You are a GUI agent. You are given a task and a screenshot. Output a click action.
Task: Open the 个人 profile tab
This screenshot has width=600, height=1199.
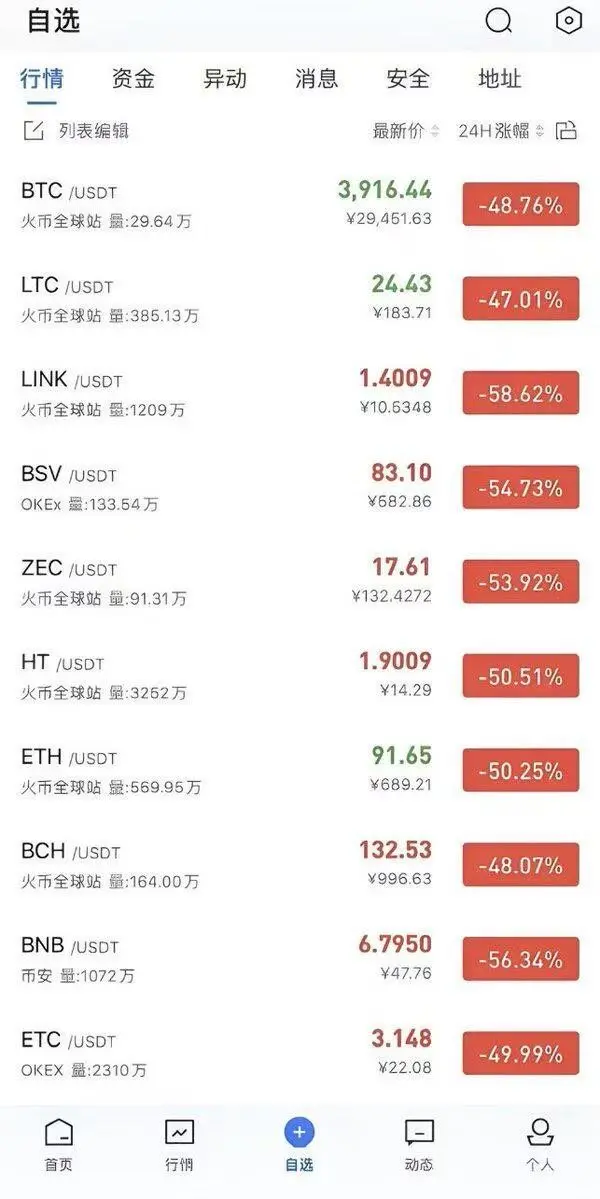[x=540, y=1145]
